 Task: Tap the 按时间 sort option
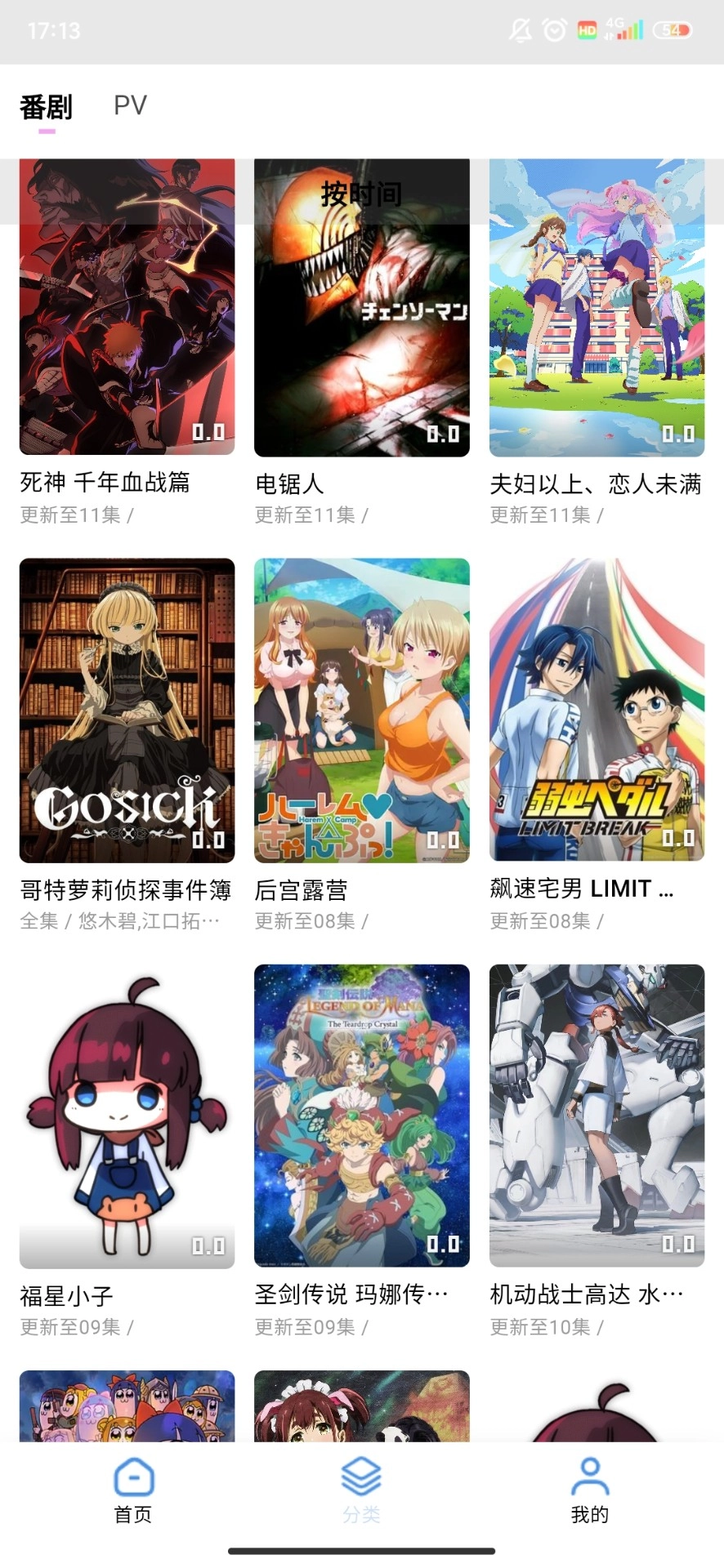click(362, 194)
